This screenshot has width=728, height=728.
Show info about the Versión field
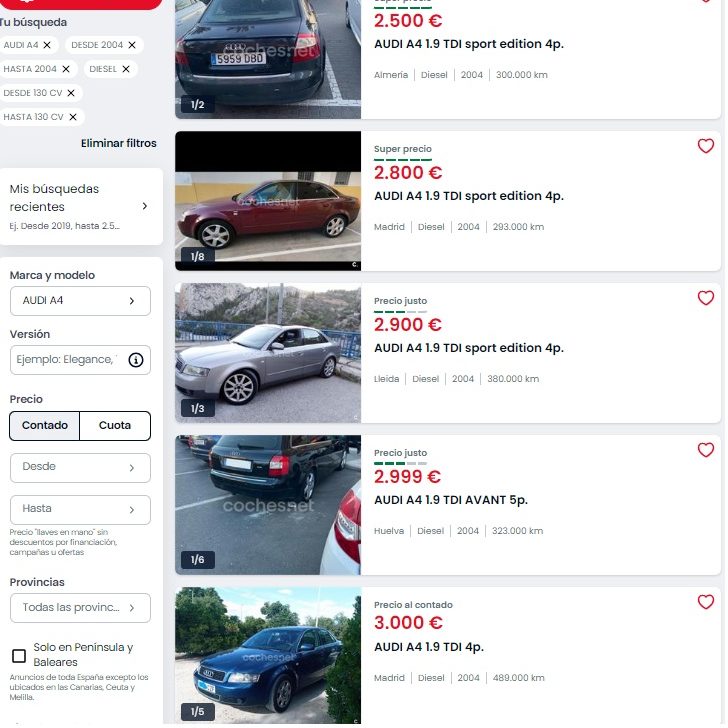(136, 360)
